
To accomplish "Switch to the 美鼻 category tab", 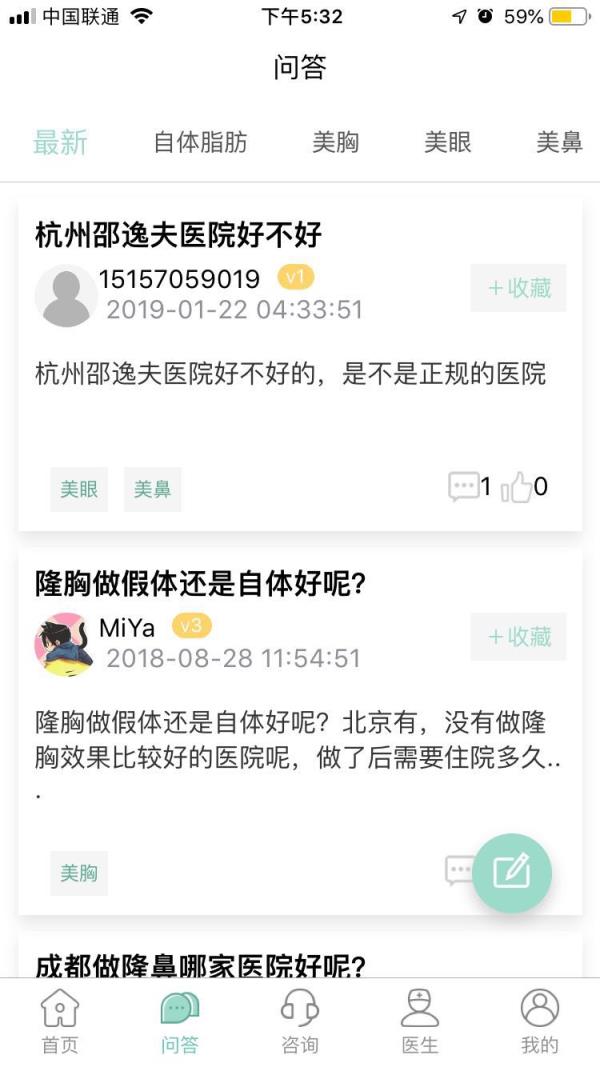I will [x=559, y=142].
